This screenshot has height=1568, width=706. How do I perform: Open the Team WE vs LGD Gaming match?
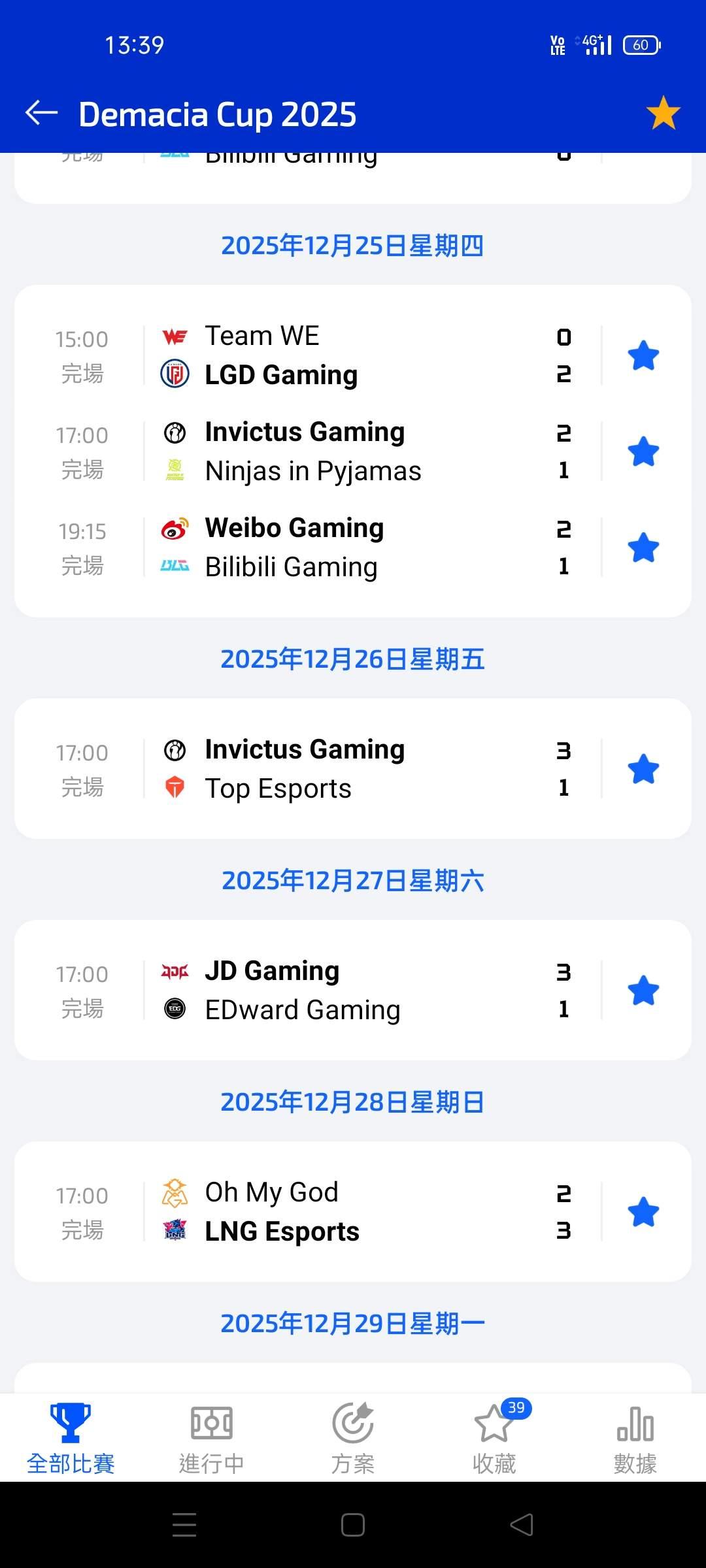click(353, 355)
